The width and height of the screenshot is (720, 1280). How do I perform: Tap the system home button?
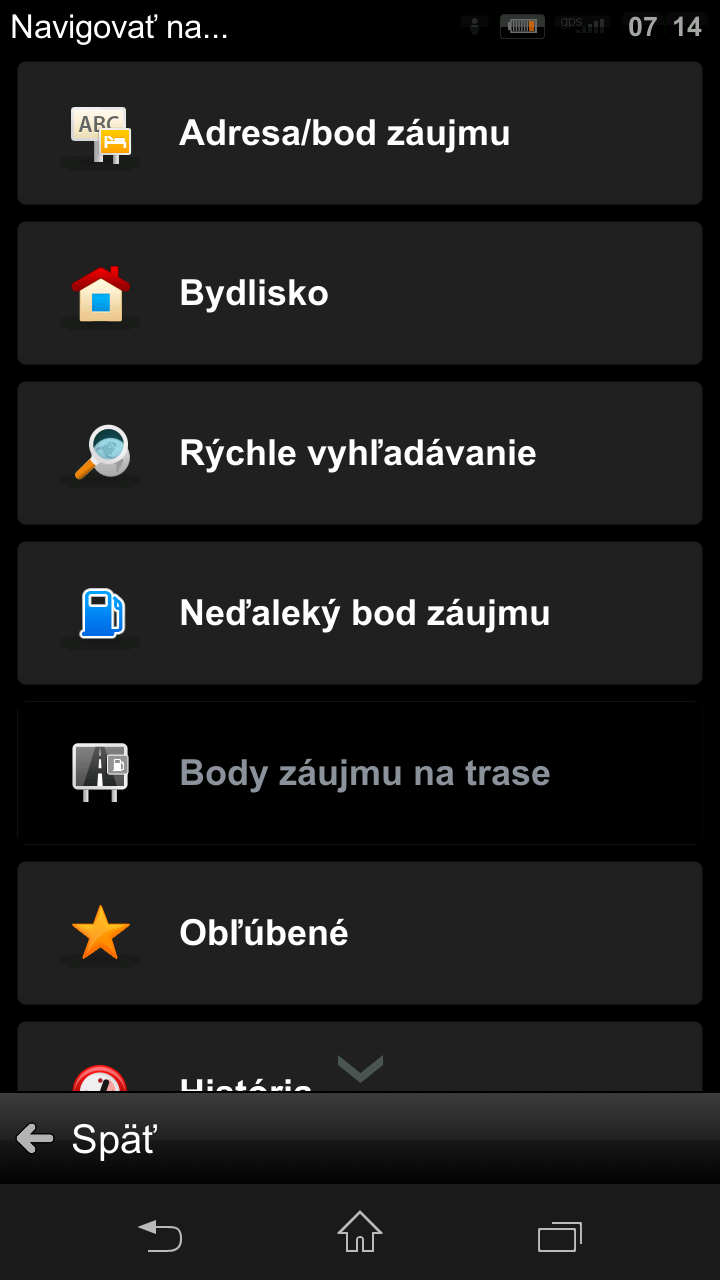tap(360, 1232)
